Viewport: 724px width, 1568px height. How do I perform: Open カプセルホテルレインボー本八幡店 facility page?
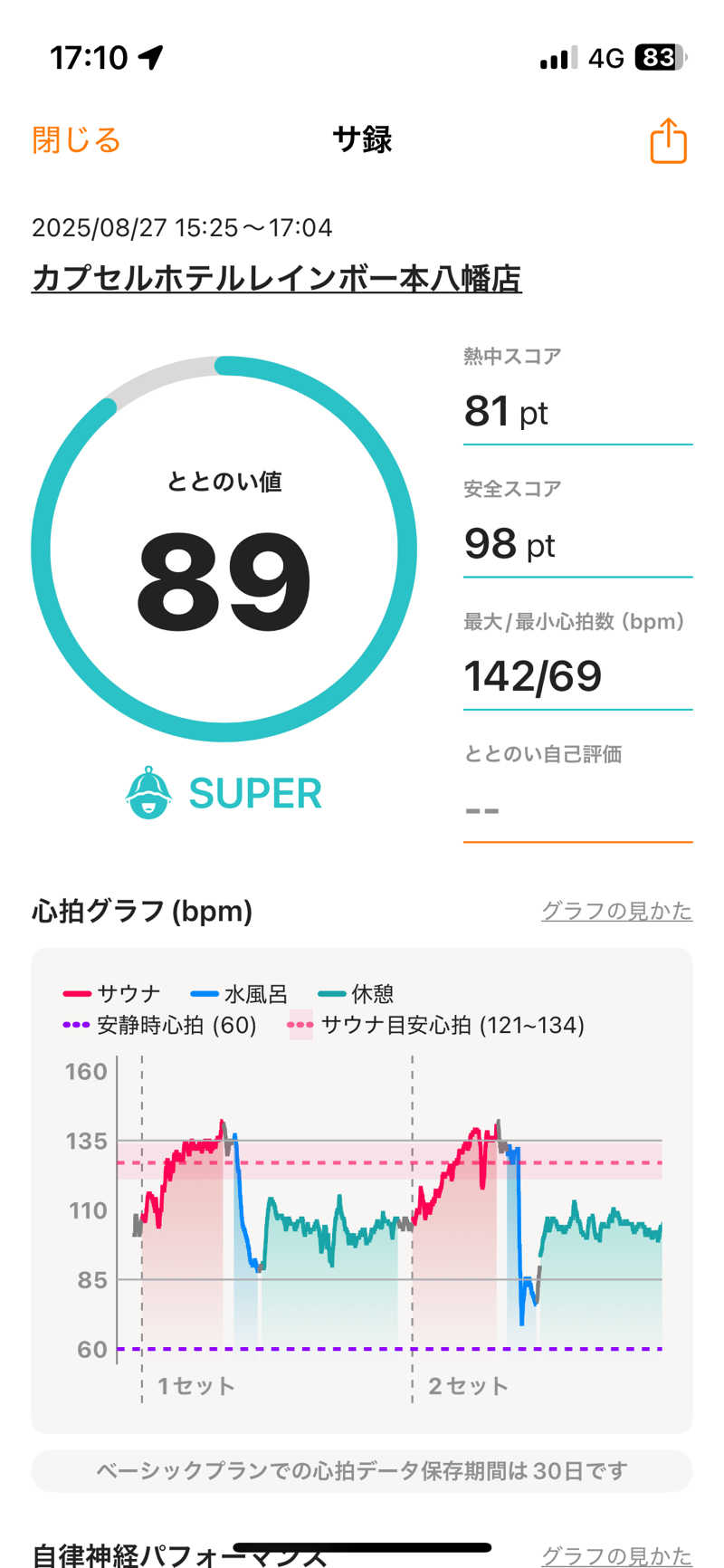pyautogui.click(x=276, y=278)
